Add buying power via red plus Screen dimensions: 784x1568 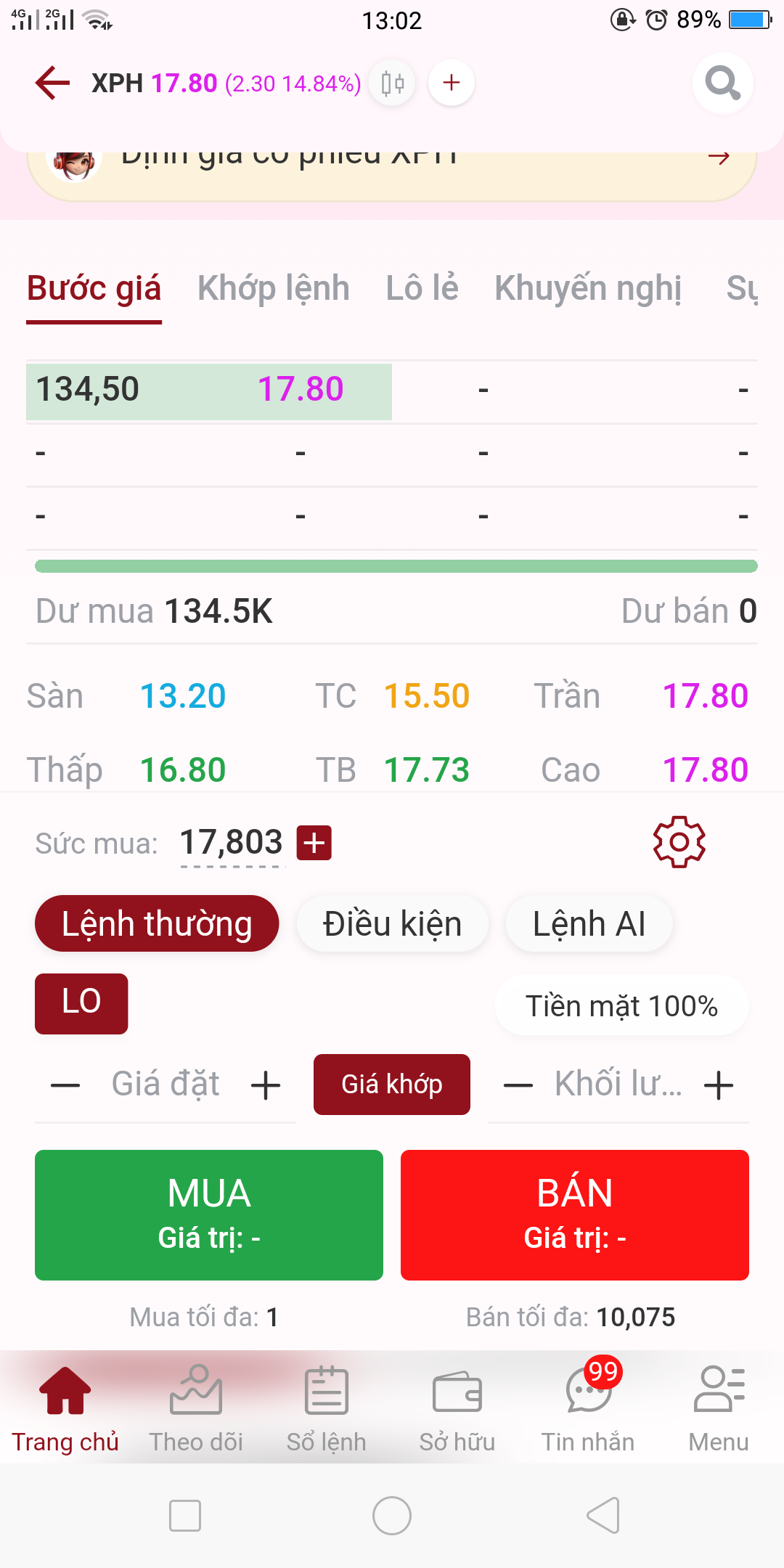pos(314,843)
